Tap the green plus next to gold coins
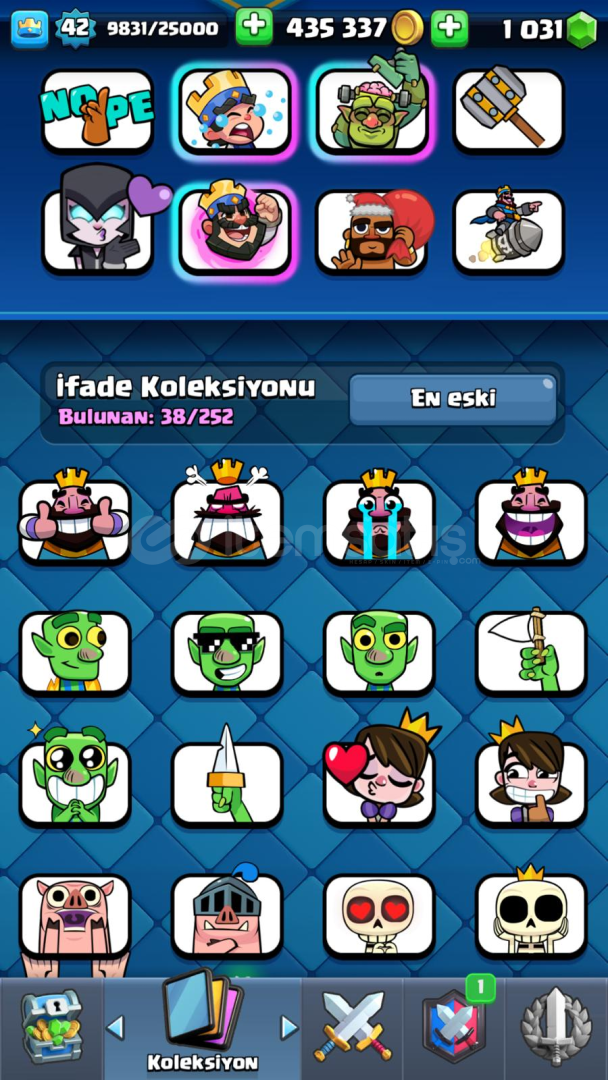Screen dimensions: 608x1080 click(x=254, y=28)
